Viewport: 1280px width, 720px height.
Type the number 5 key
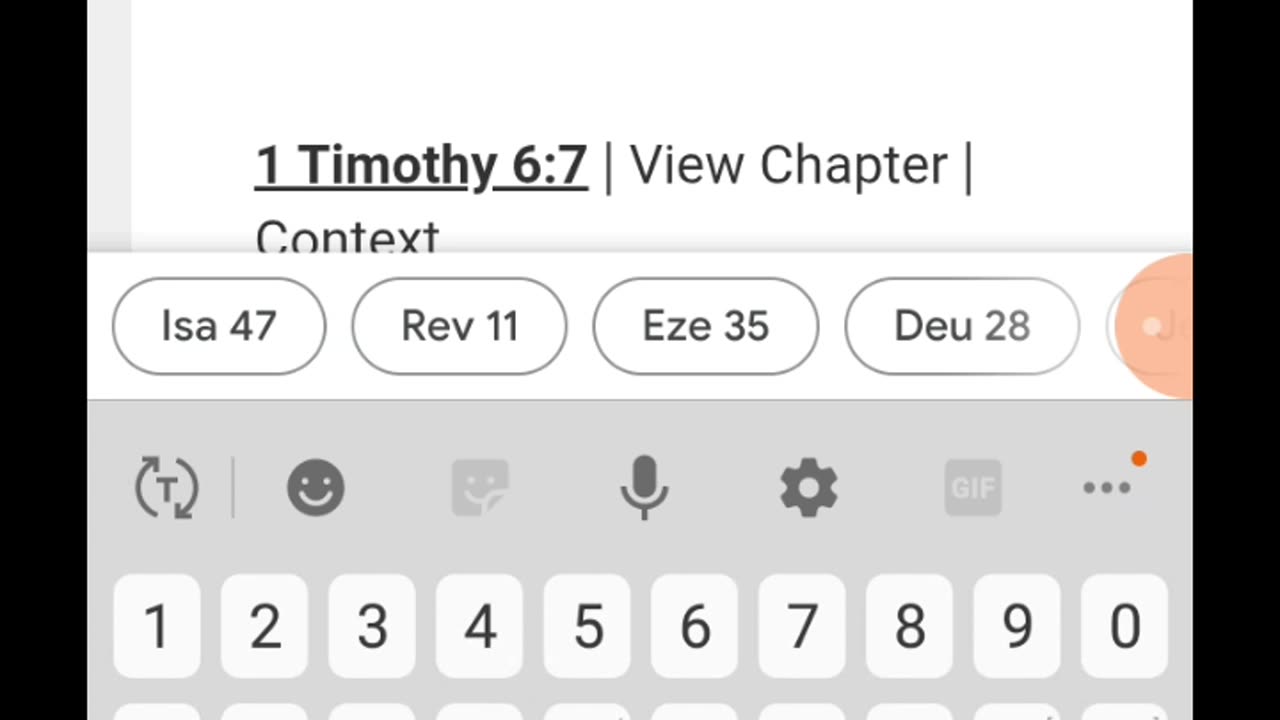587,627
